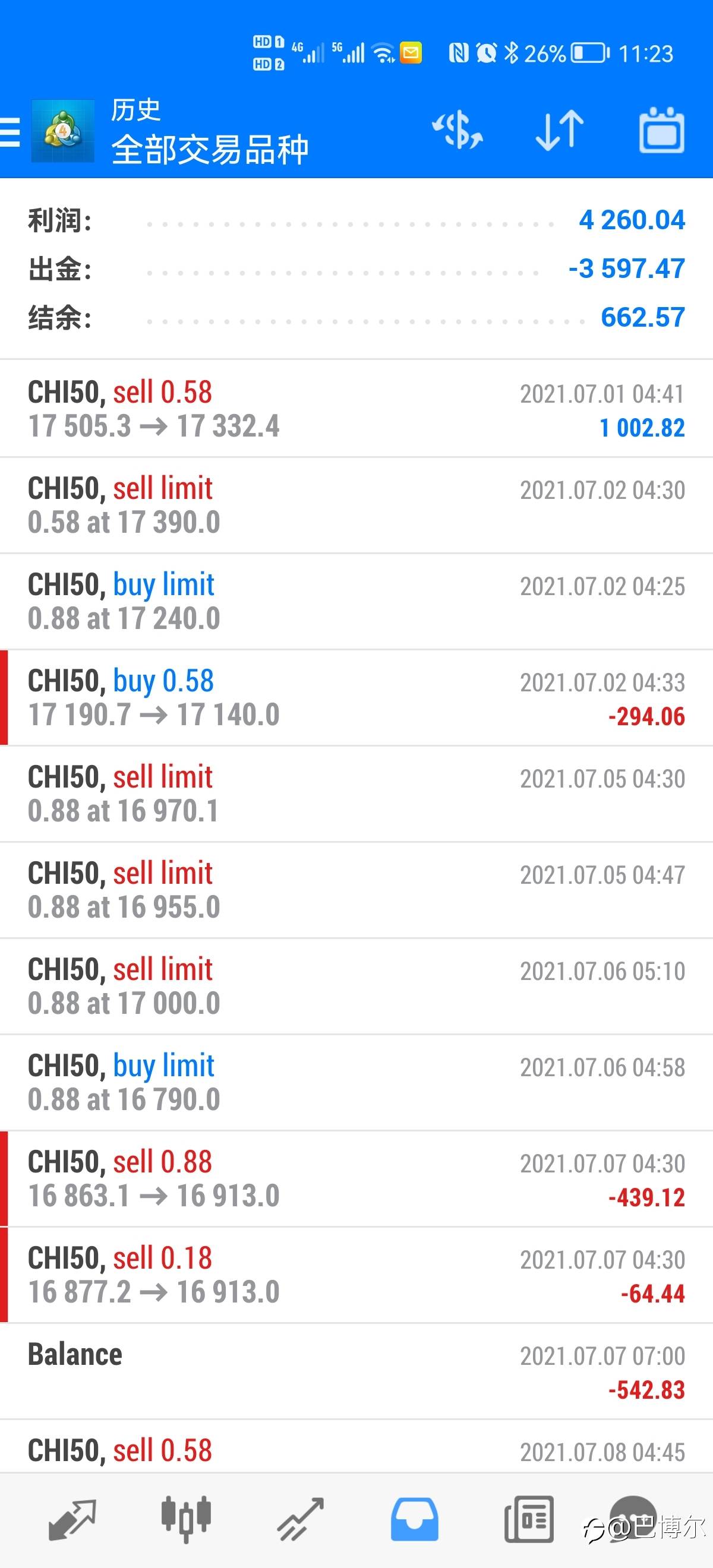Open the hamburger drawer menu

pos(11,131)
